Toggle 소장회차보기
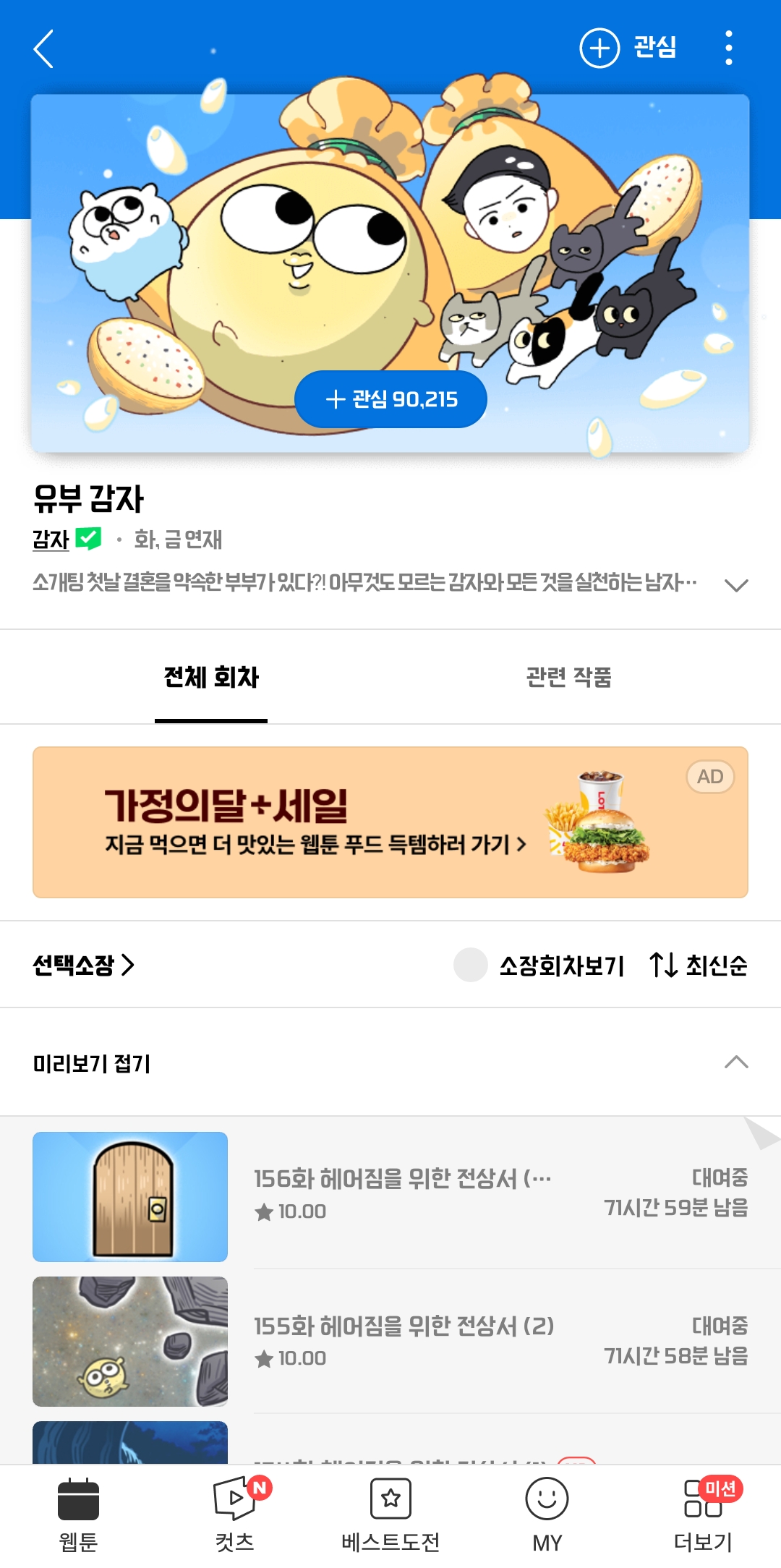This screenshot has height=1568, width=781. pos(539,965)
